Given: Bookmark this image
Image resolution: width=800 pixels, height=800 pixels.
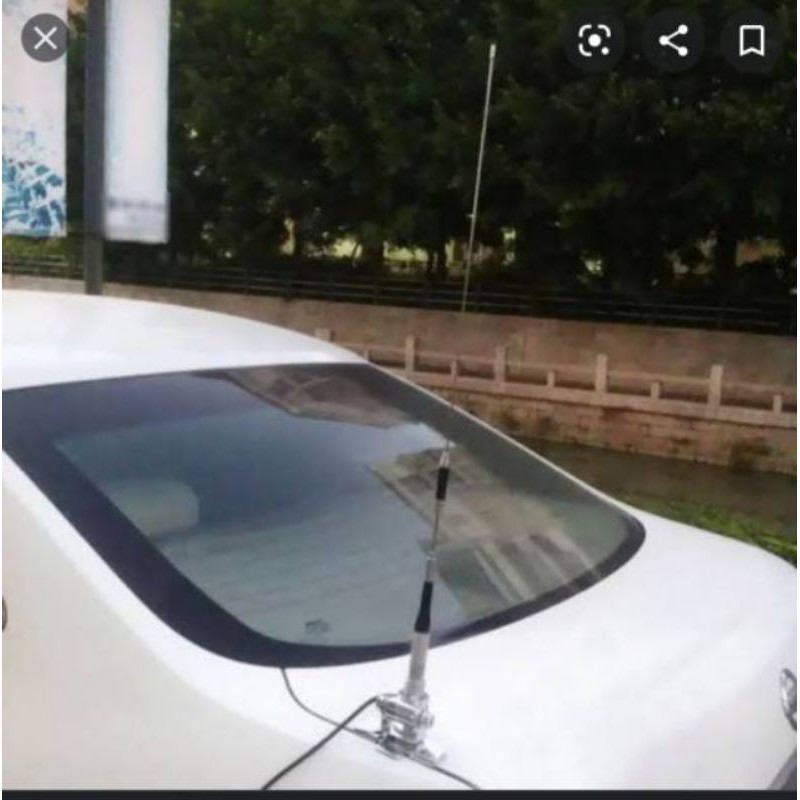Looking at the screenshot, I should [752, 40].
